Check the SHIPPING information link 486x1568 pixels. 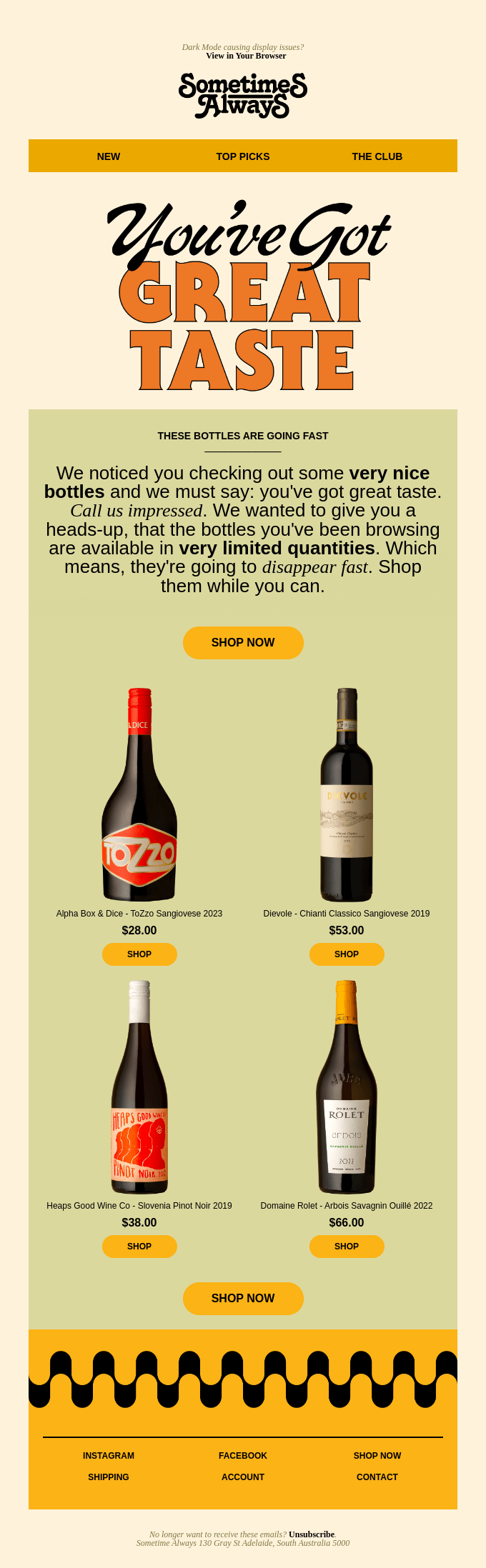pyautogui.click(x=109, y=1477)
